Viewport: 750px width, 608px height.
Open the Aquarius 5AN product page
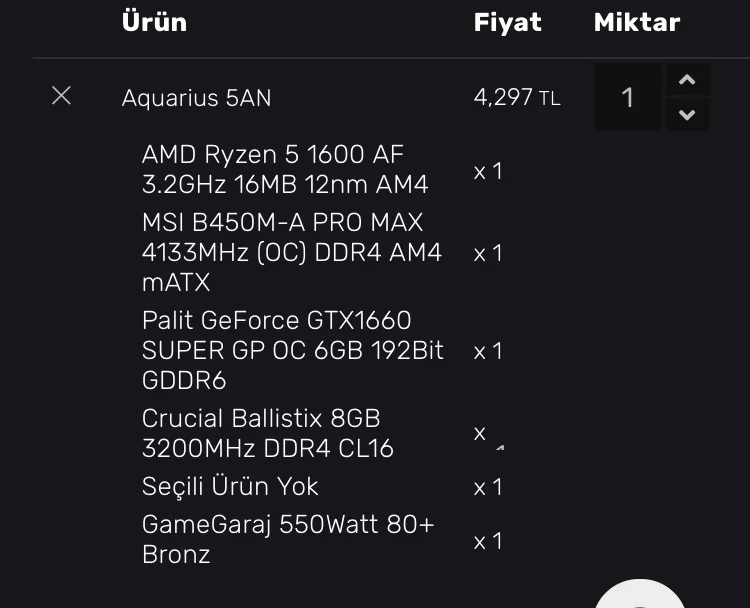click(x=196, y=98)
